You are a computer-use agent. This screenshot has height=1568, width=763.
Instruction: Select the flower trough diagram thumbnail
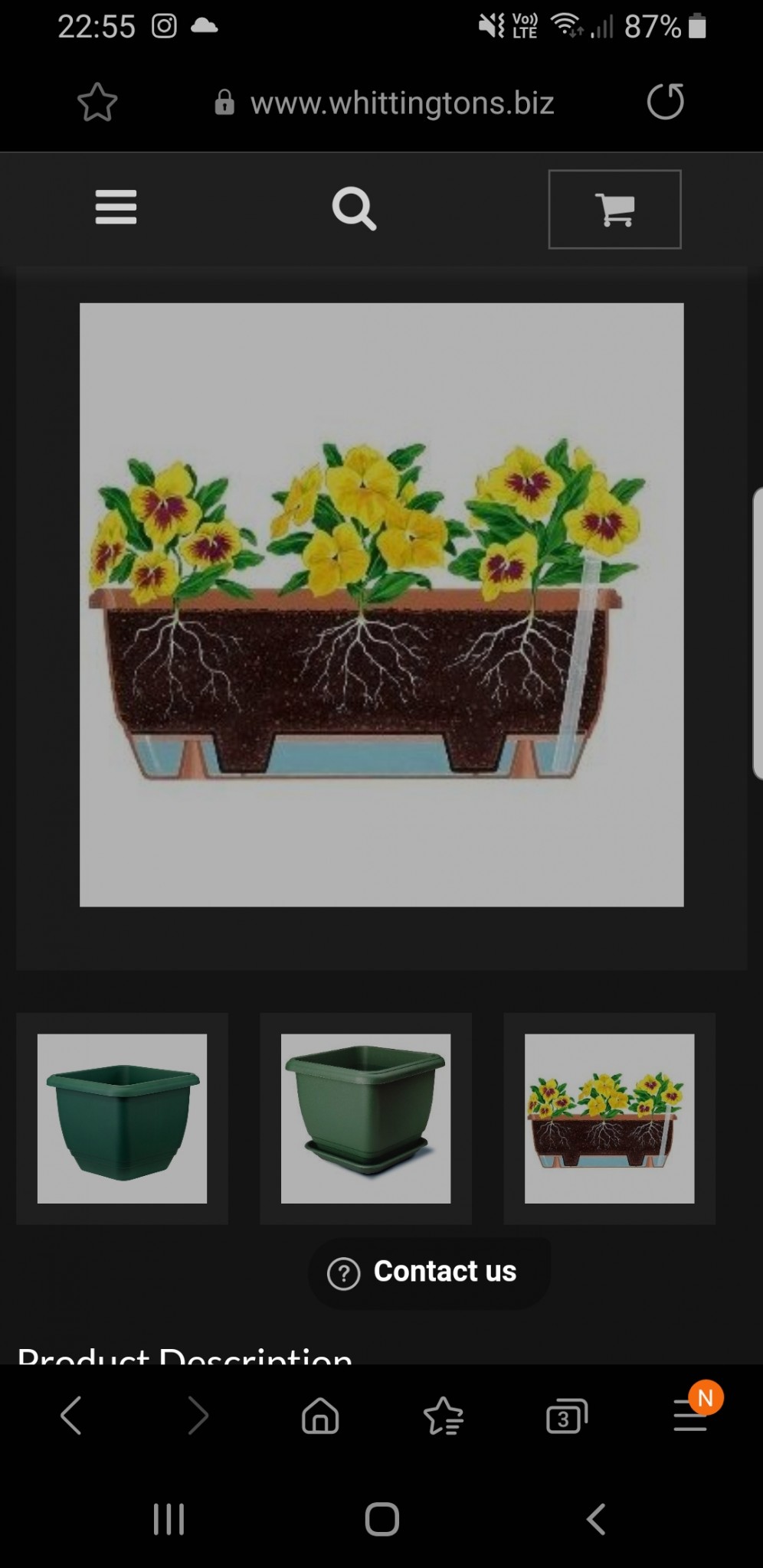pos(609,1119)
